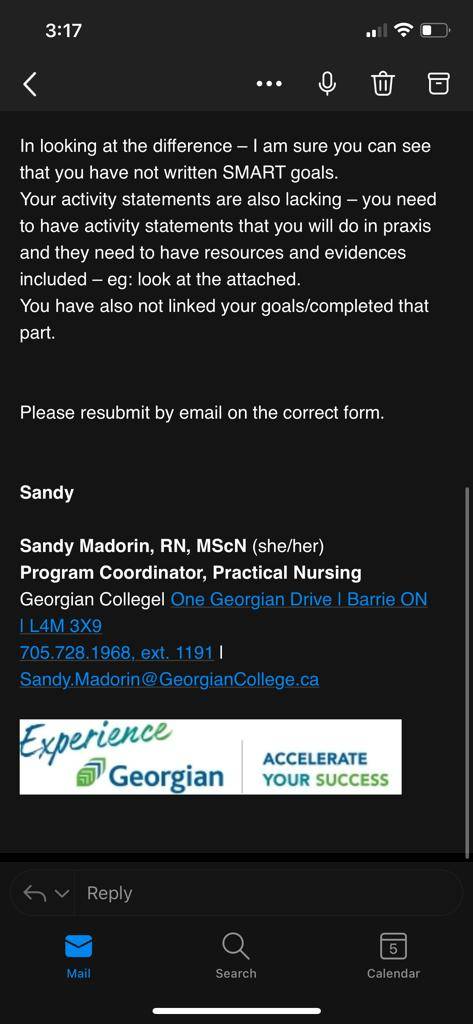Delete this email with the trash icon
473x1024 pixels.
click(x=383, y=84)
